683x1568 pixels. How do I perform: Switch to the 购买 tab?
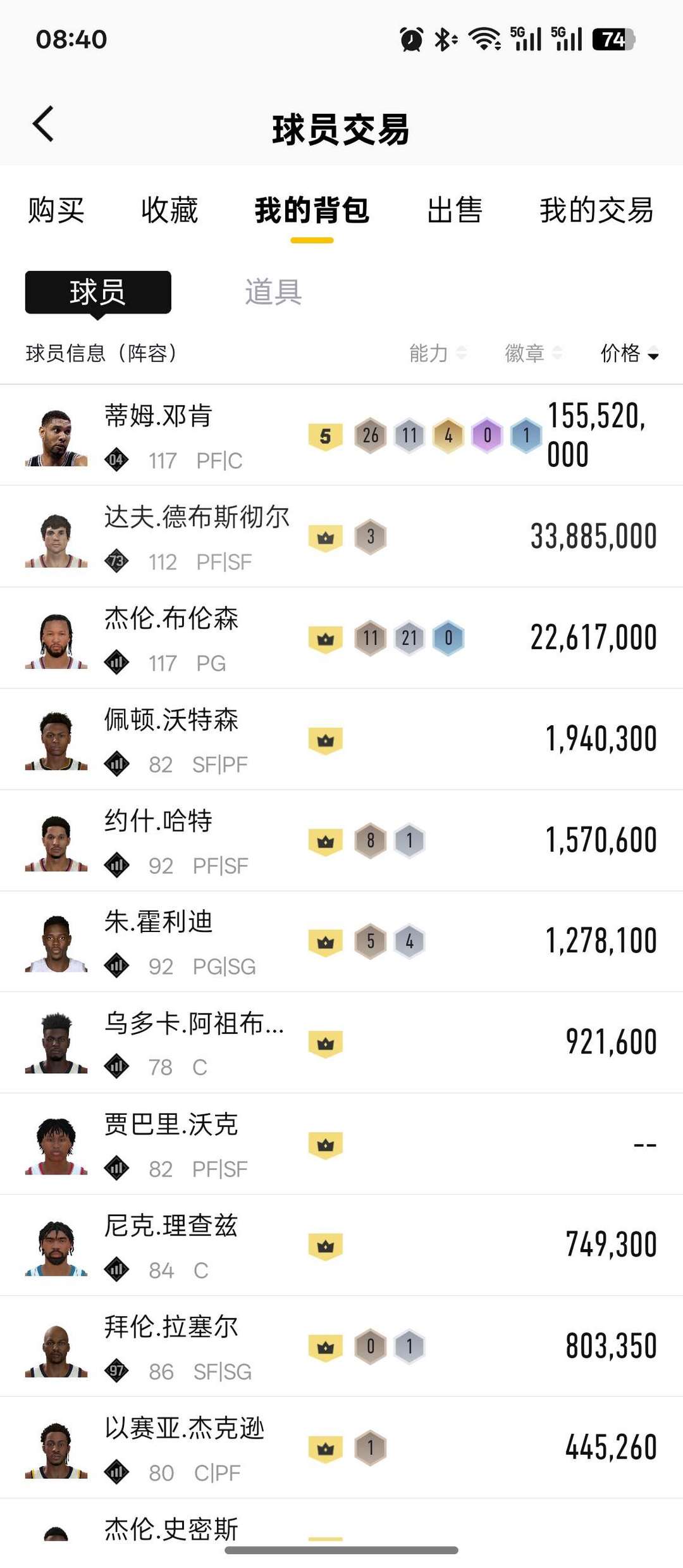(x=56, y=210)
